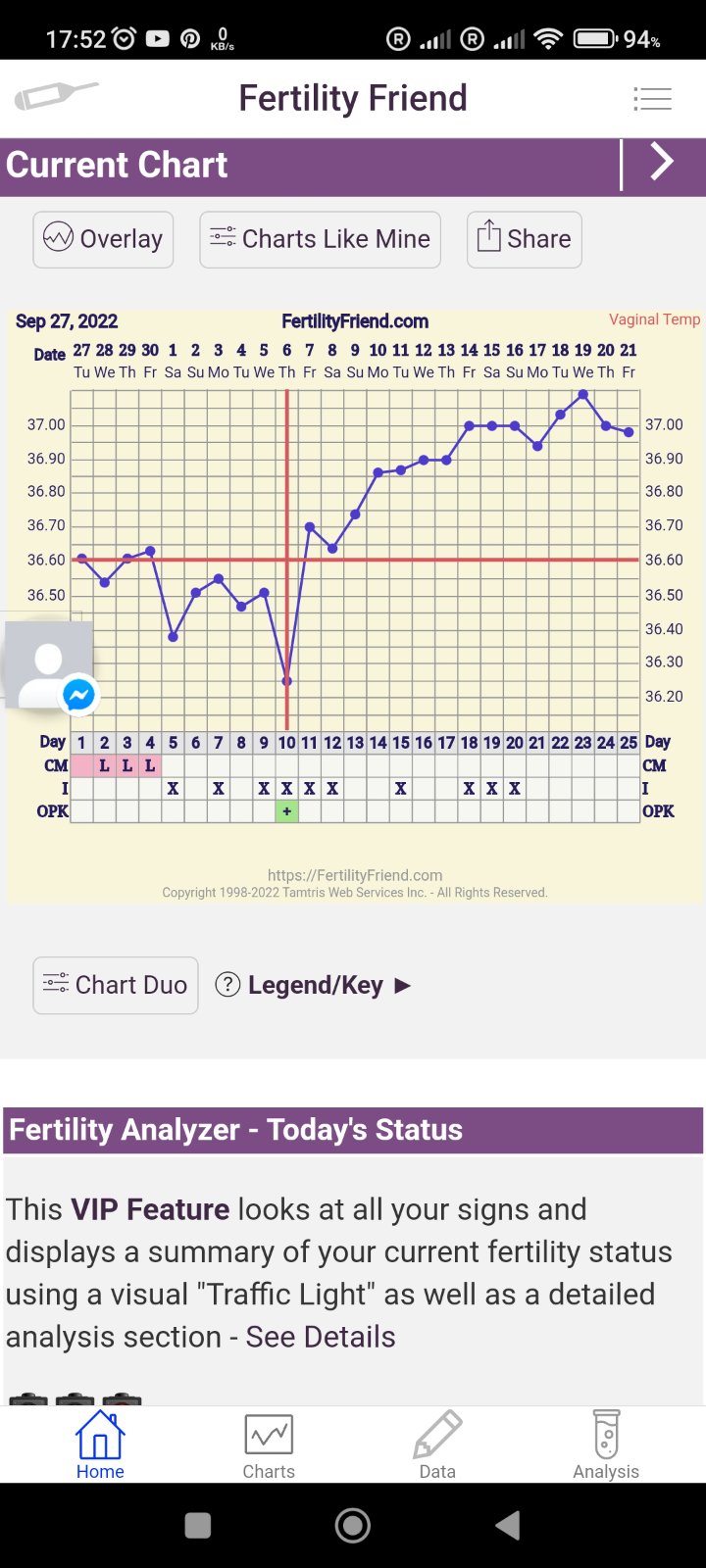The height and width of the screenshot is (1568, 706).
Task: Go back using system navigation
Action: tap(507, 1525)
